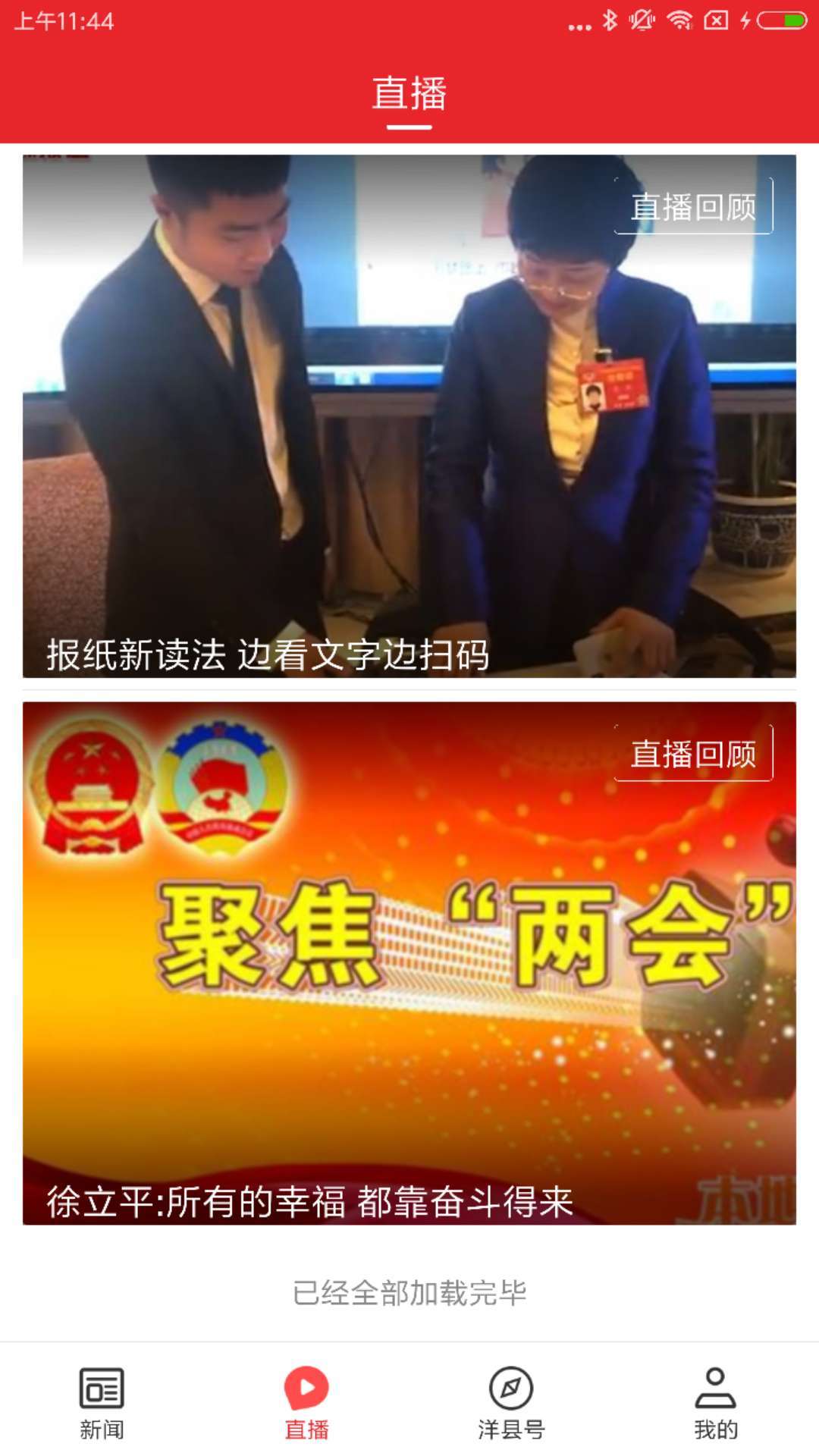Image resolution: width=819 pixels, height=1456 pixels.
Task: Open the 徐立平:所有的幸福 都靠奋斗得来 live replay
Action: (x=409, y=963)
